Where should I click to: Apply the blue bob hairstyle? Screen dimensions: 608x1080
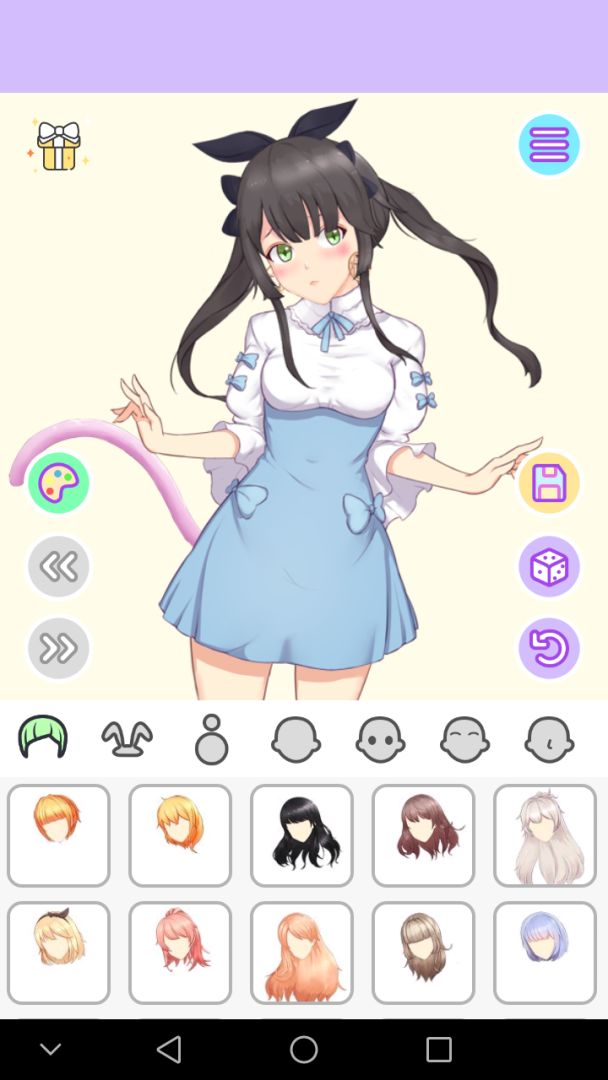click(x=545, y=952)
